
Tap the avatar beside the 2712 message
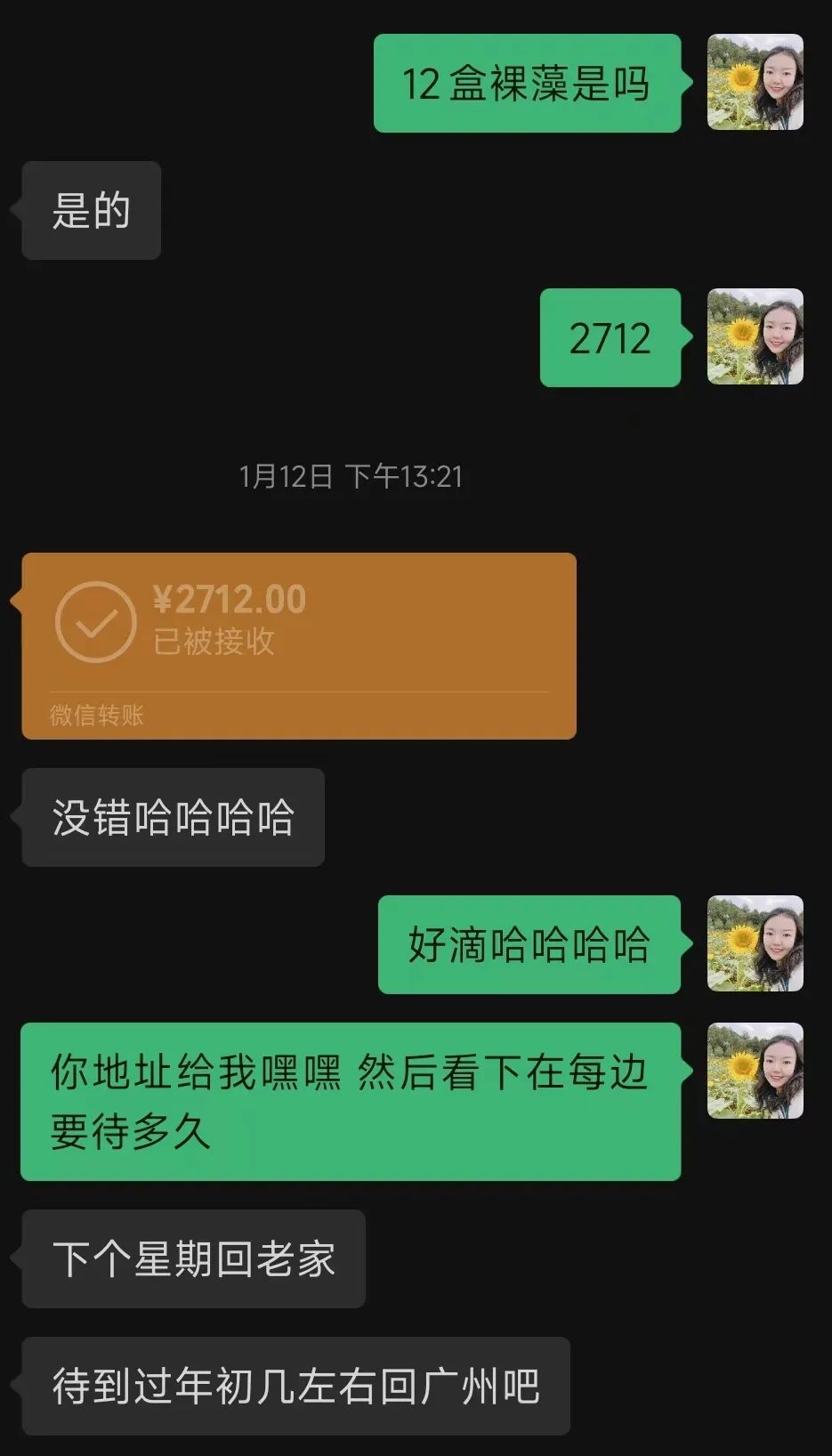coord(755,337)
